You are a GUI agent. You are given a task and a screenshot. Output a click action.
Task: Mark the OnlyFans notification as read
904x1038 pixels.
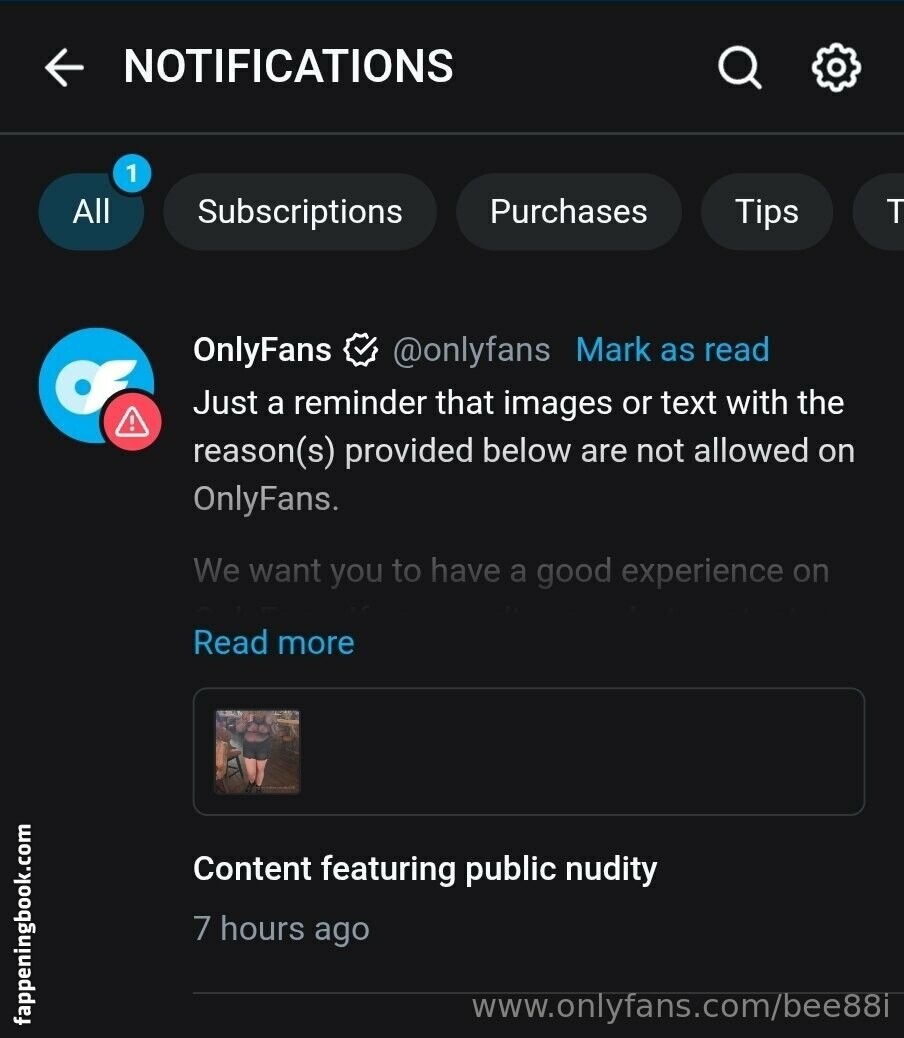672,350
